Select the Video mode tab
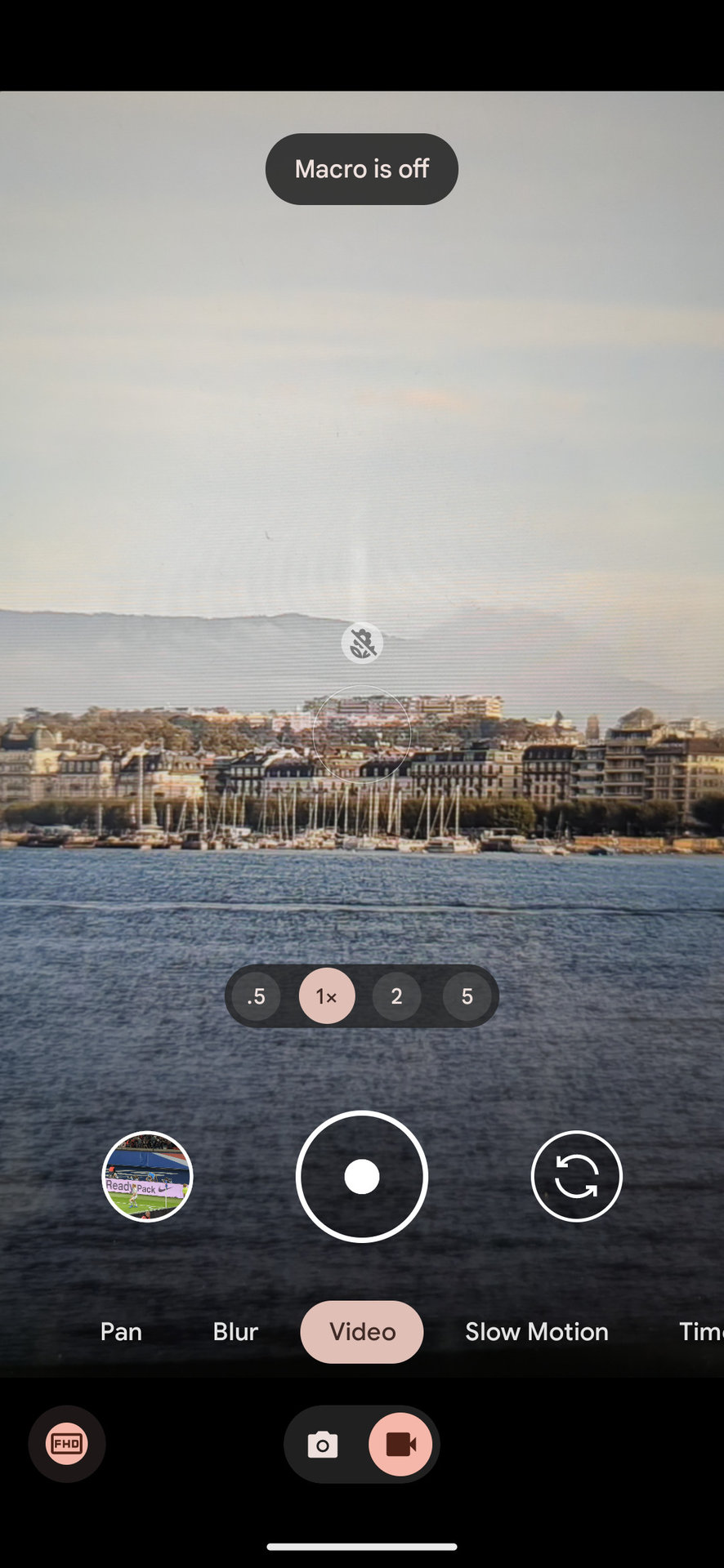 click(x=362, y=1332)
